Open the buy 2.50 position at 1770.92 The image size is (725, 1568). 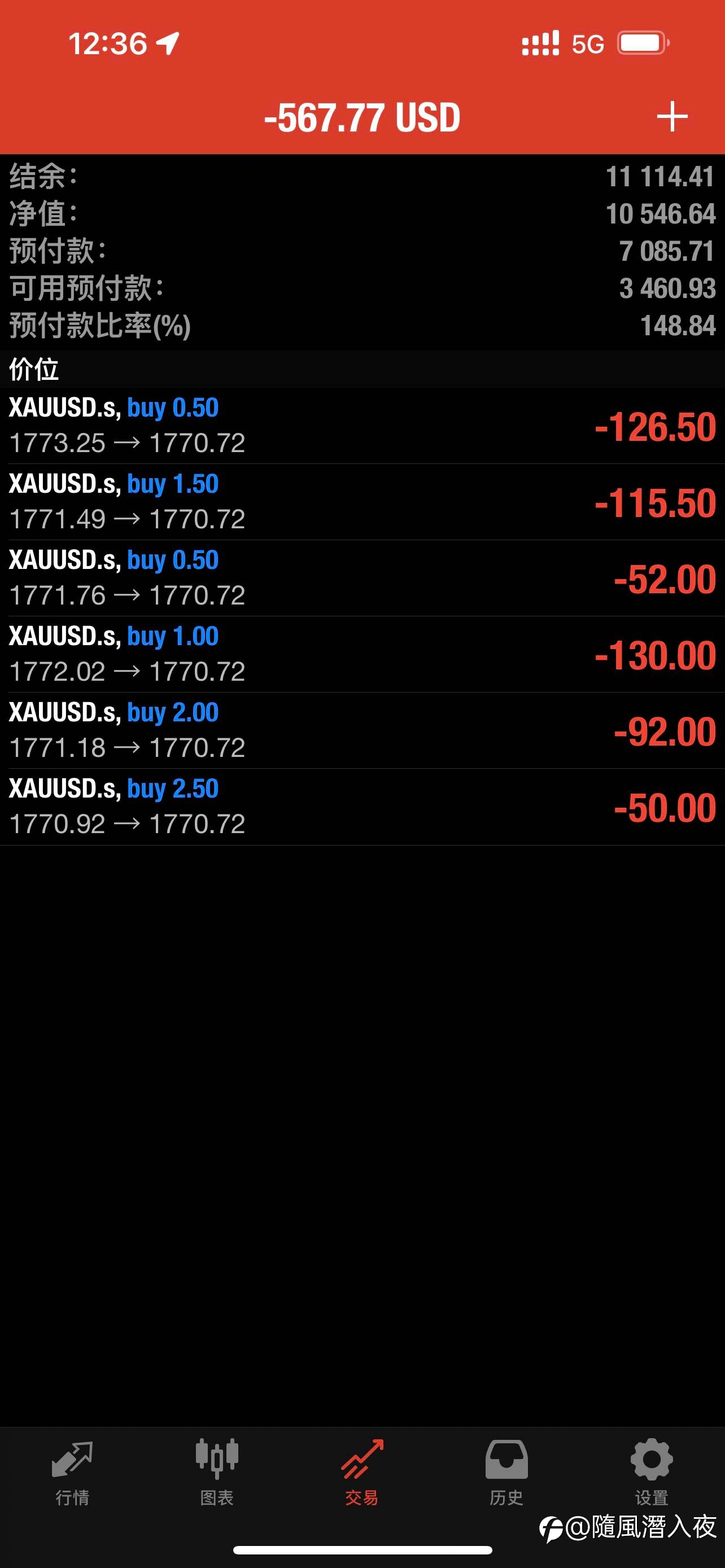[362, 806]
